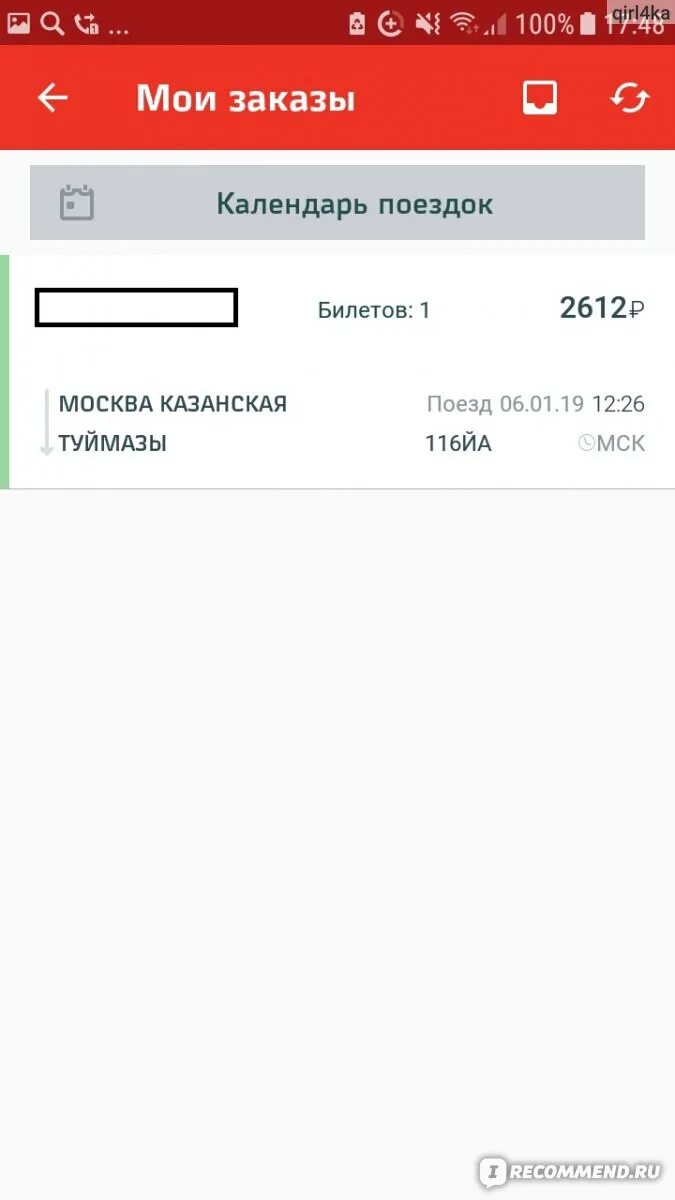Open the archive inbox icon

pos(540,98)
